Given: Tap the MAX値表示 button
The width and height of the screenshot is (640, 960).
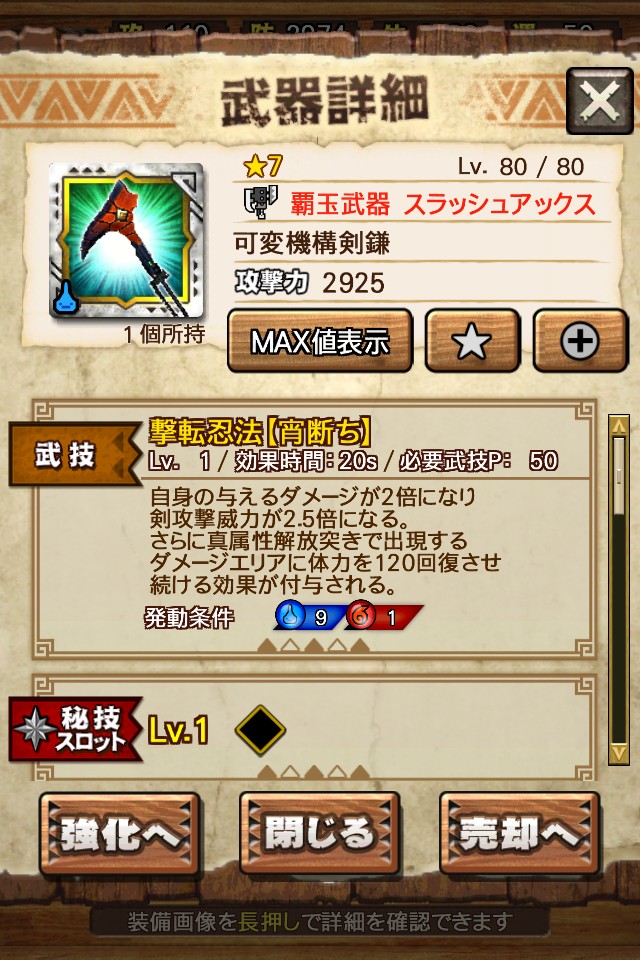Looking at the screenshot, I should [320, 340].
